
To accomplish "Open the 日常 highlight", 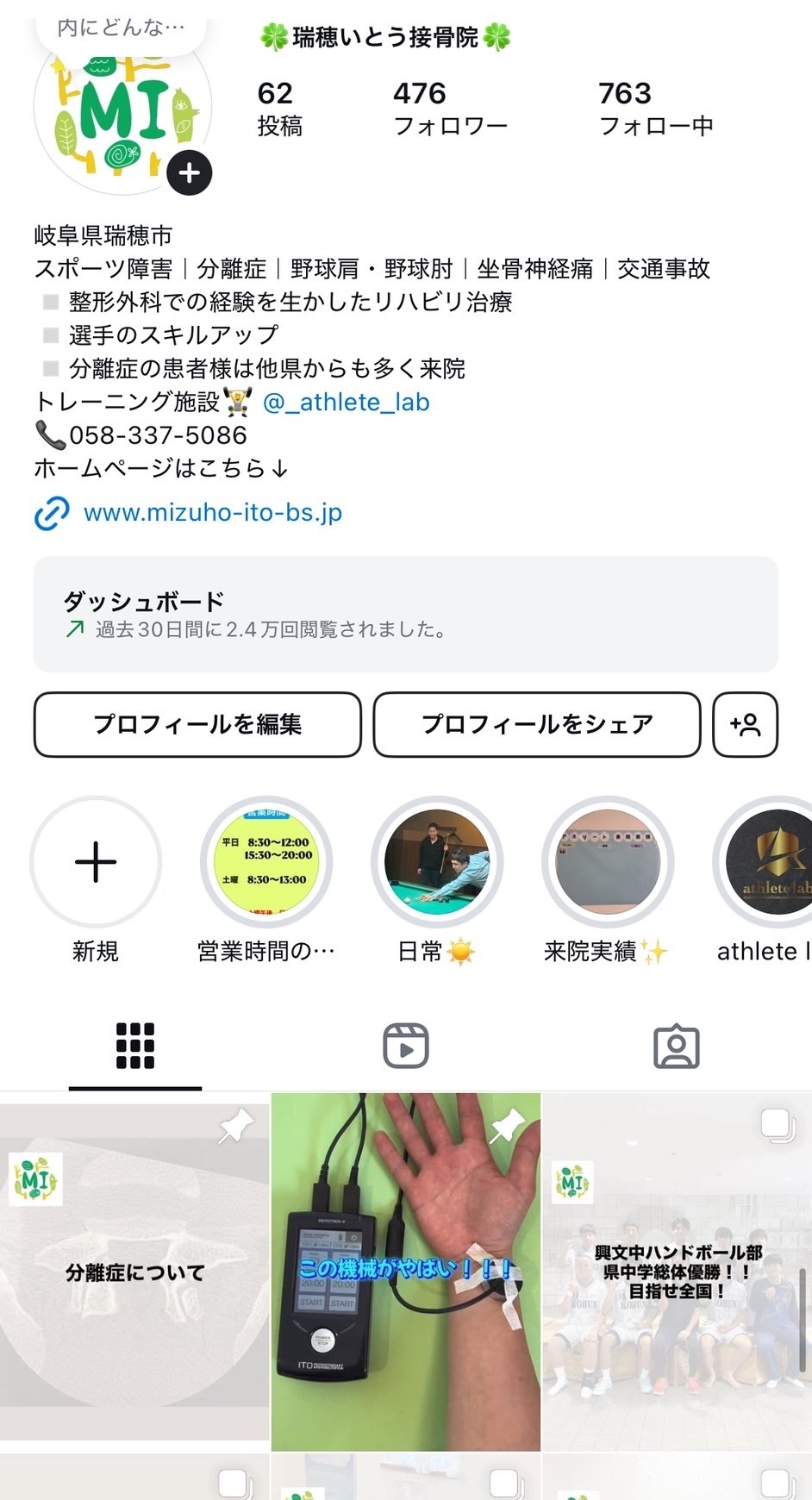I will [436, 862].
